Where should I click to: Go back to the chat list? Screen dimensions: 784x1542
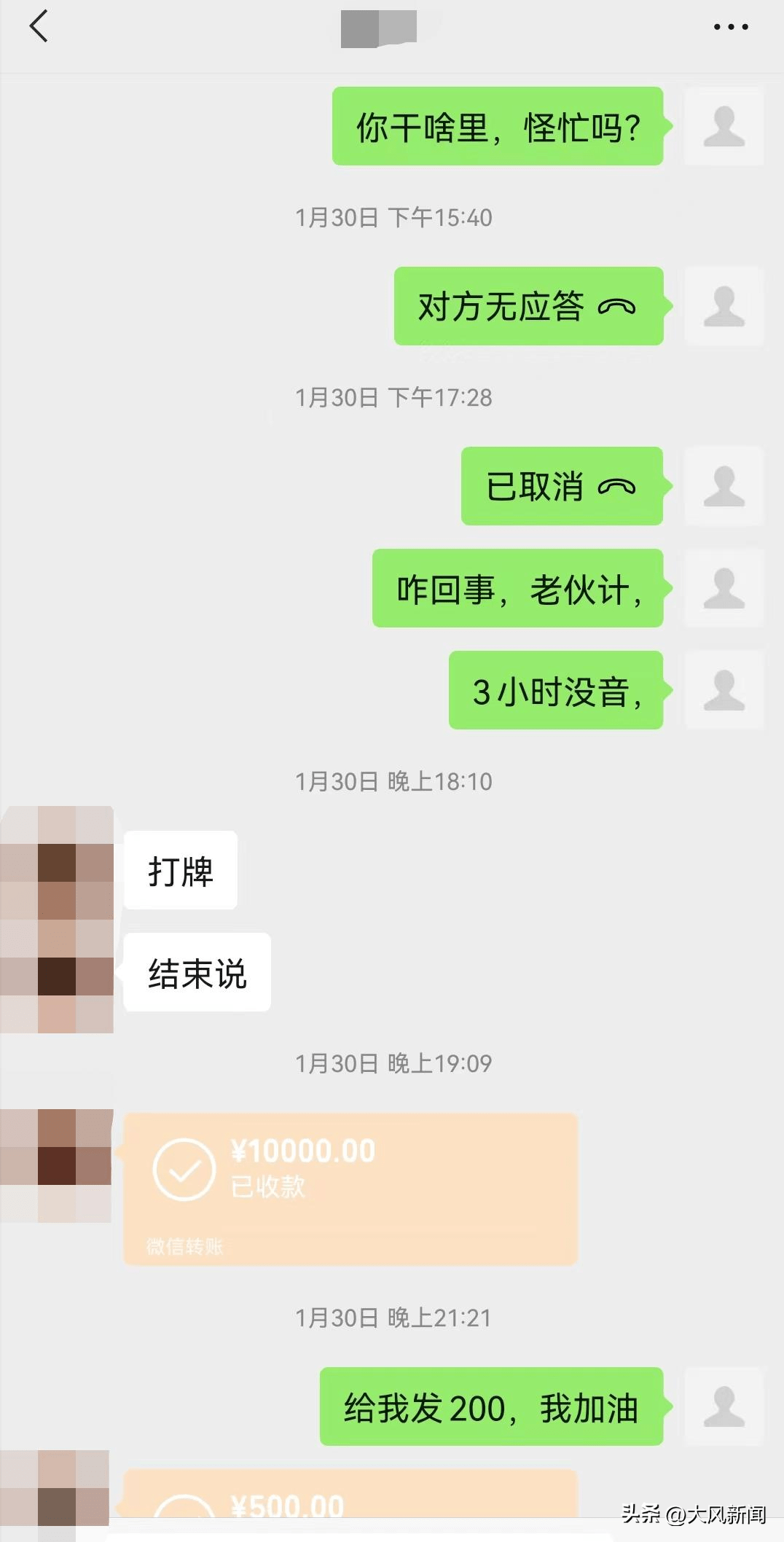click(x=39, y=27)
